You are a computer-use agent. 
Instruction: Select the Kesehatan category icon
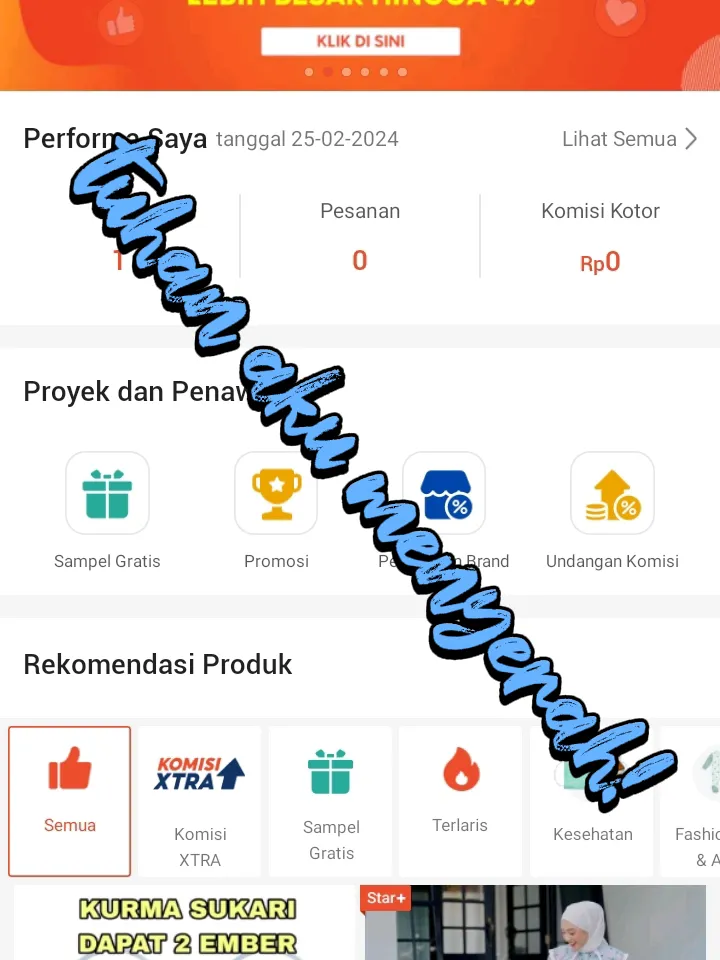[591, 770]
